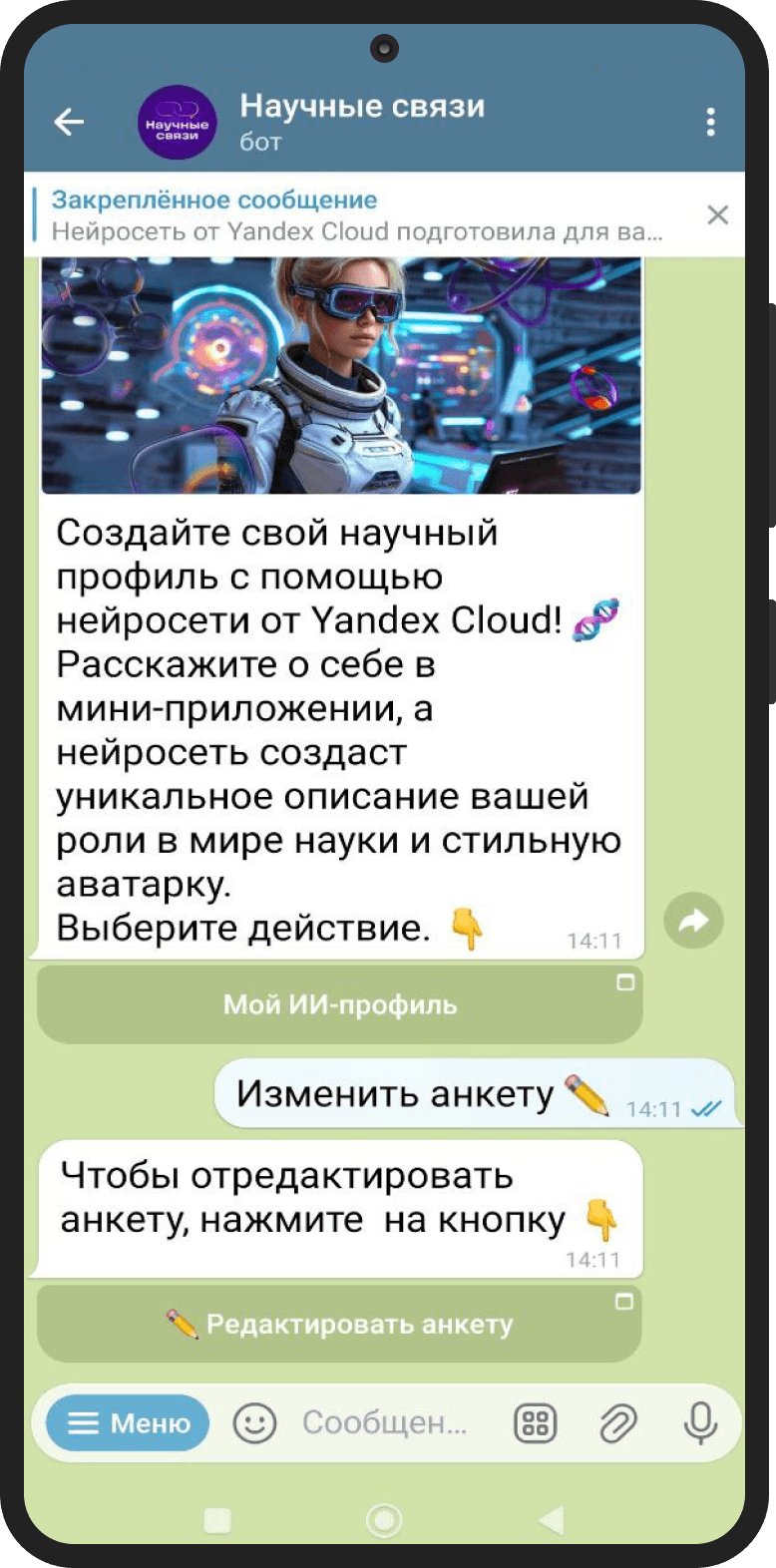Open the bot Меню button
The width and height of the screenshot is (776, 1568).
[128, 1423]
